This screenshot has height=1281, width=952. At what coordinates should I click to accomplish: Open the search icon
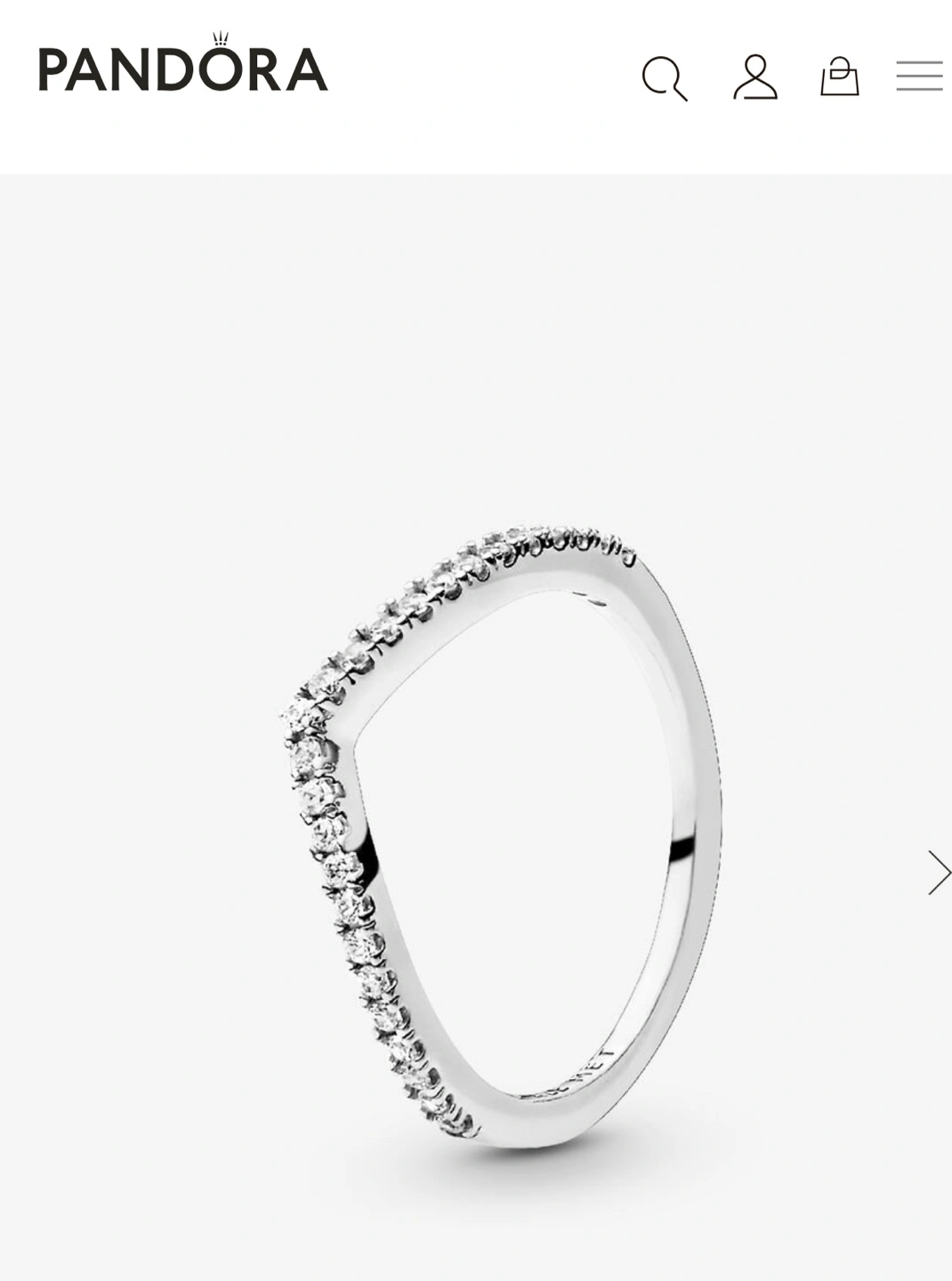[664, 78]
